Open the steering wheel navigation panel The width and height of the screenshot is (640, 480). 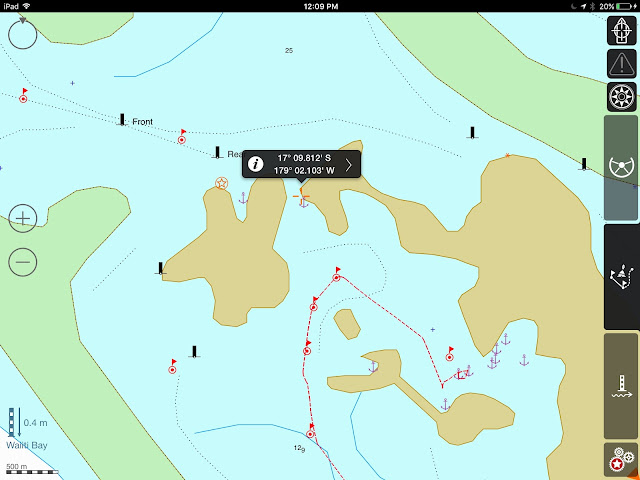[x=621, y=167]
